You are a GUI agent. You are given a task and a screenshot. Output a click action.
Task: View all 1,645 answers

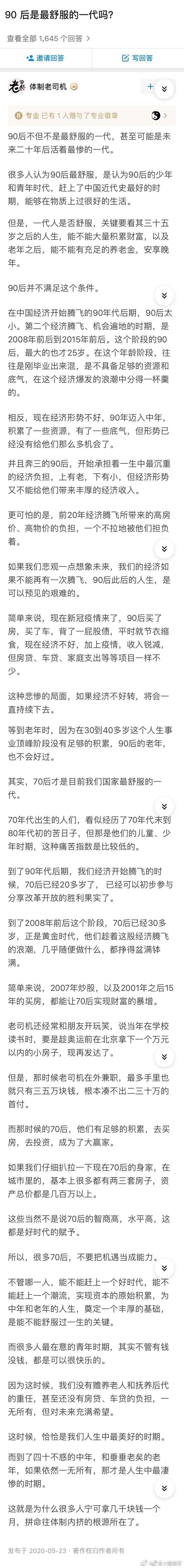(49, 38)
